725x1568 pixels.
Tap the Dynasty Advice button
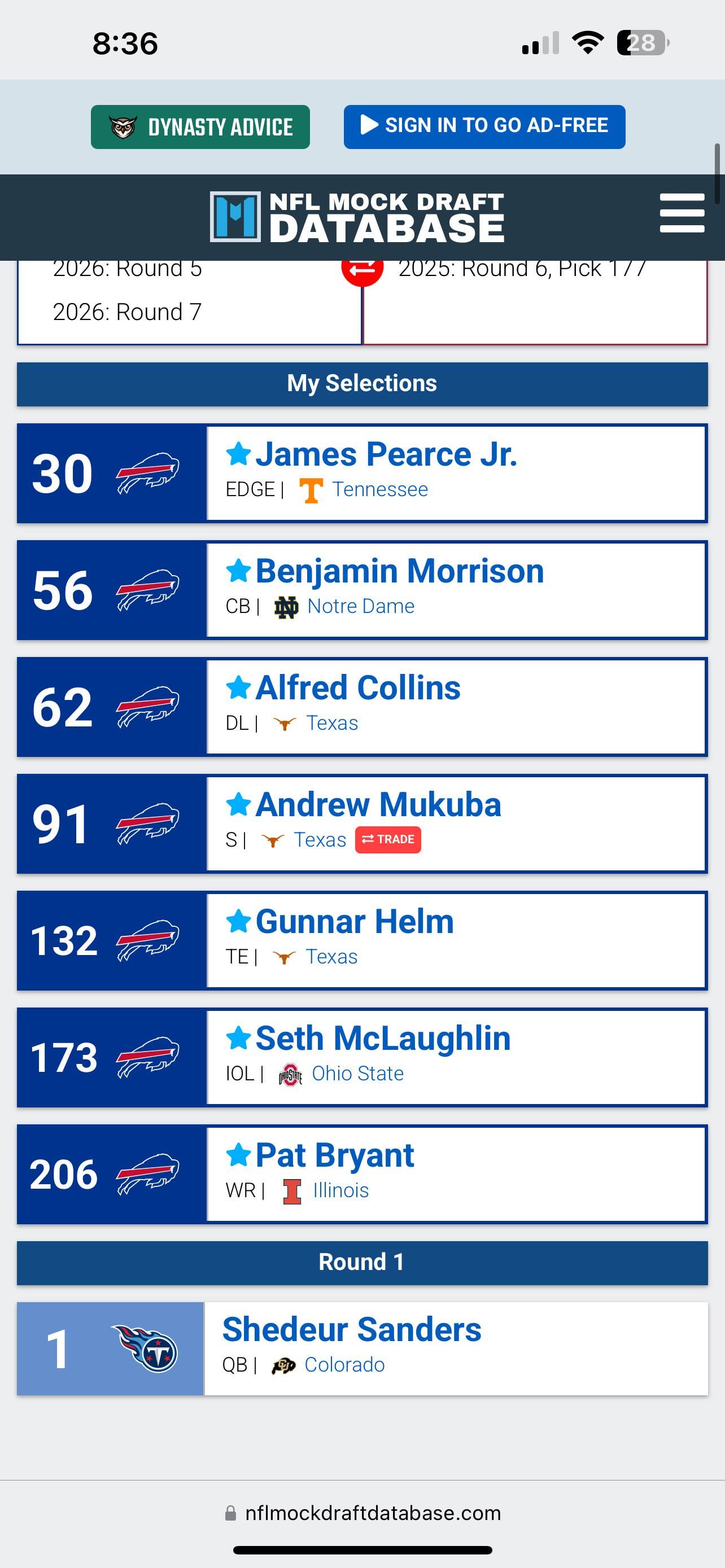(x=200, y=126)
